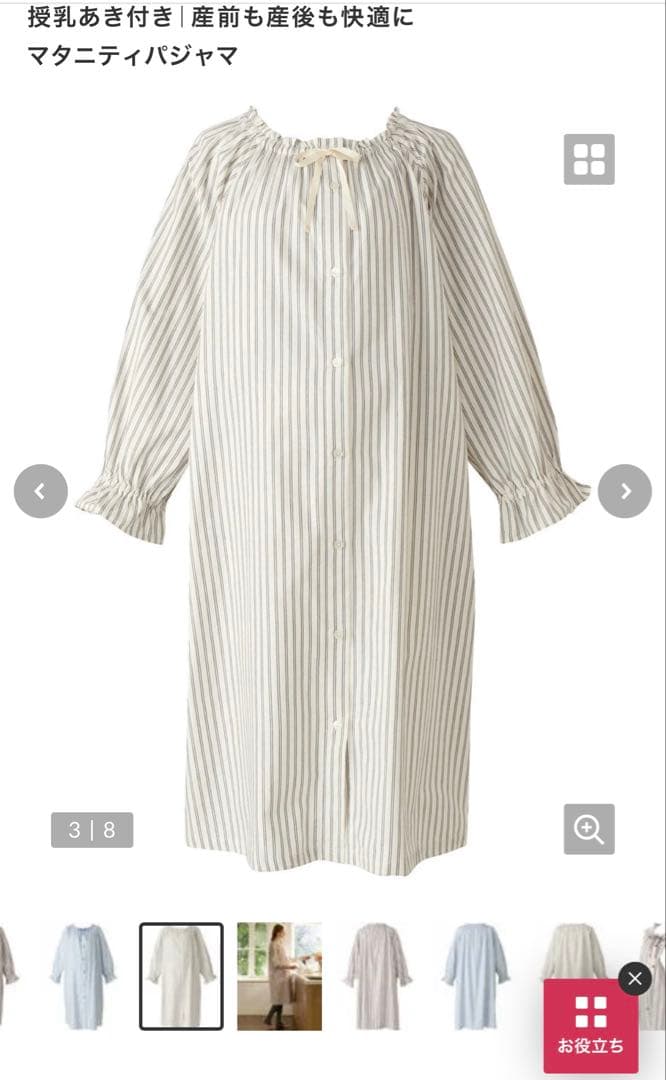This screenshot has width=666, height=1080.
Task: Tap the magnifier to enlarge the image
Action: pos(589,829)
